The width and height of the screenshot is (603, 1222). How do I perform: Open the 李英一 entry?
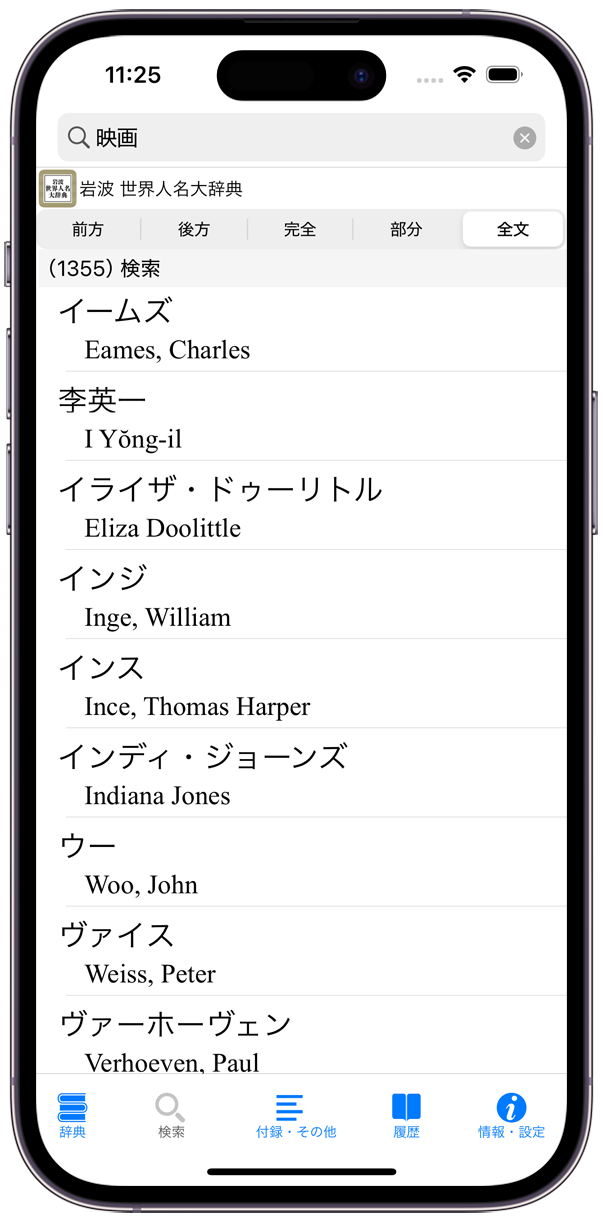point(300,418)
